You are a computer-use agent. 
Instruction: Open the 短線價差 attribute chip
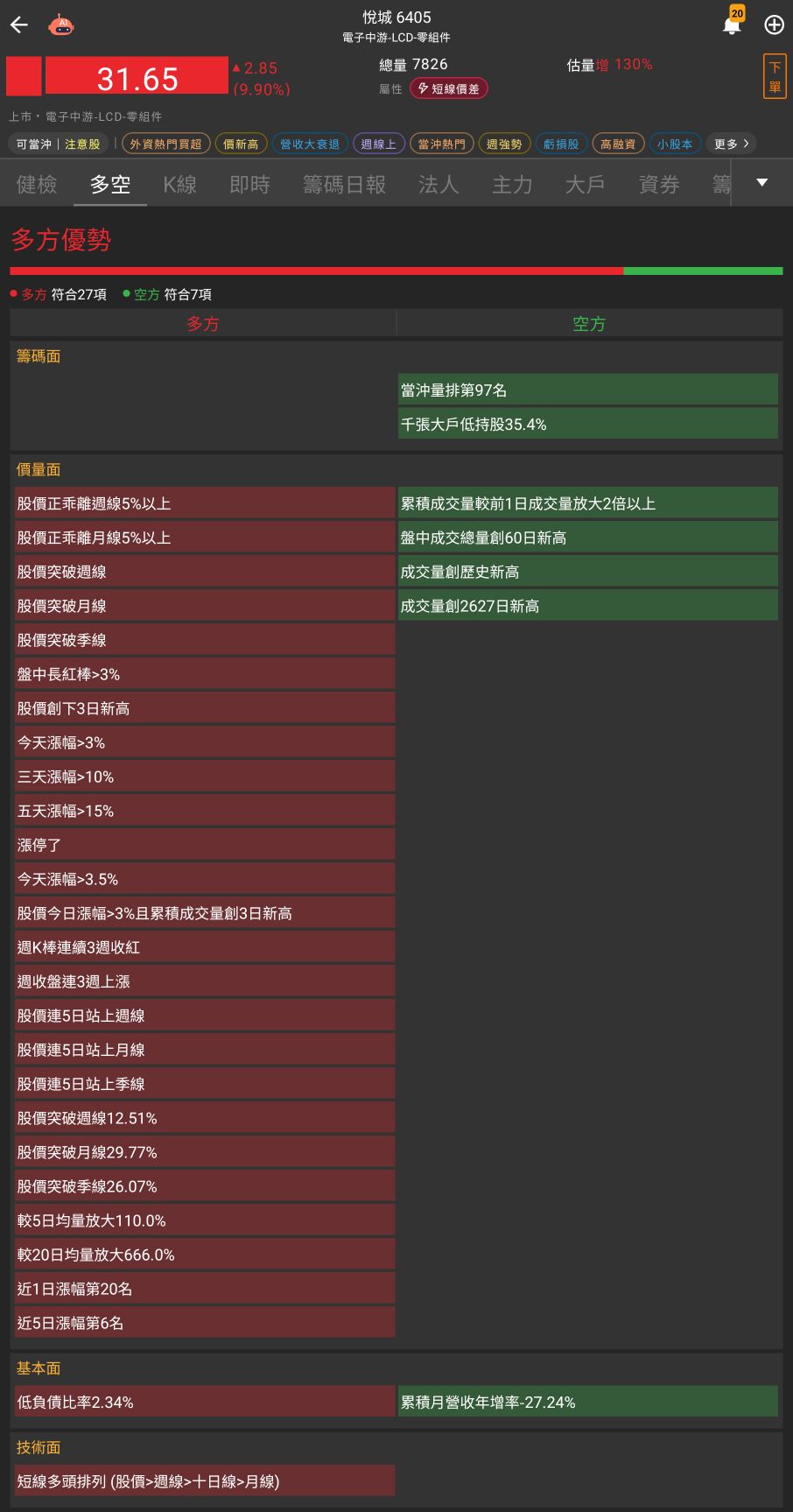pos(449,88)
